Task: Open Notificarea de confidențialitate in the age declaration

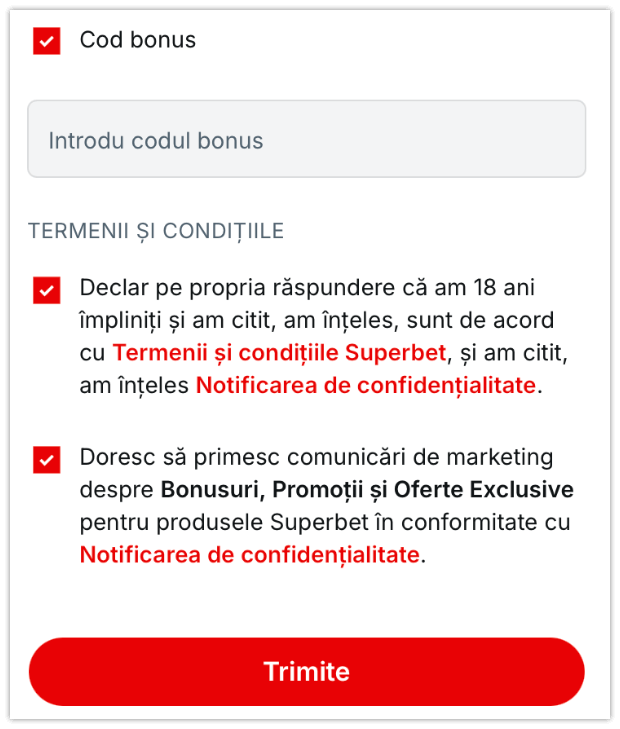Action: click(x=366, y=386)
